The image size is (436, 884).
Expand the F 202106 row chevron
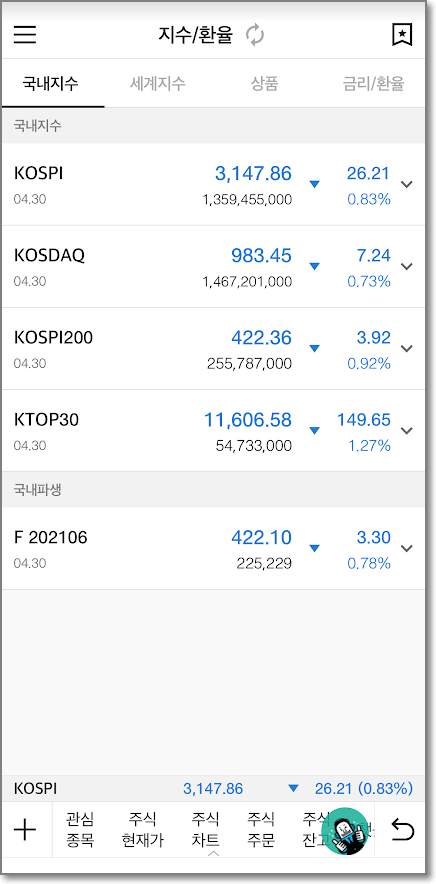coord(407,548)
